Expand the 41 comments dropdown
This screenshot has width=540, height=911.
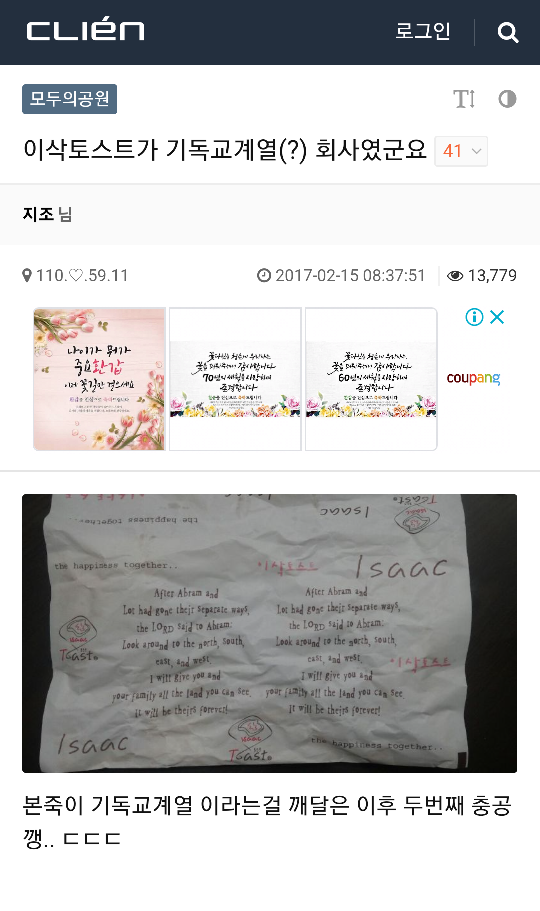point(461,151)
